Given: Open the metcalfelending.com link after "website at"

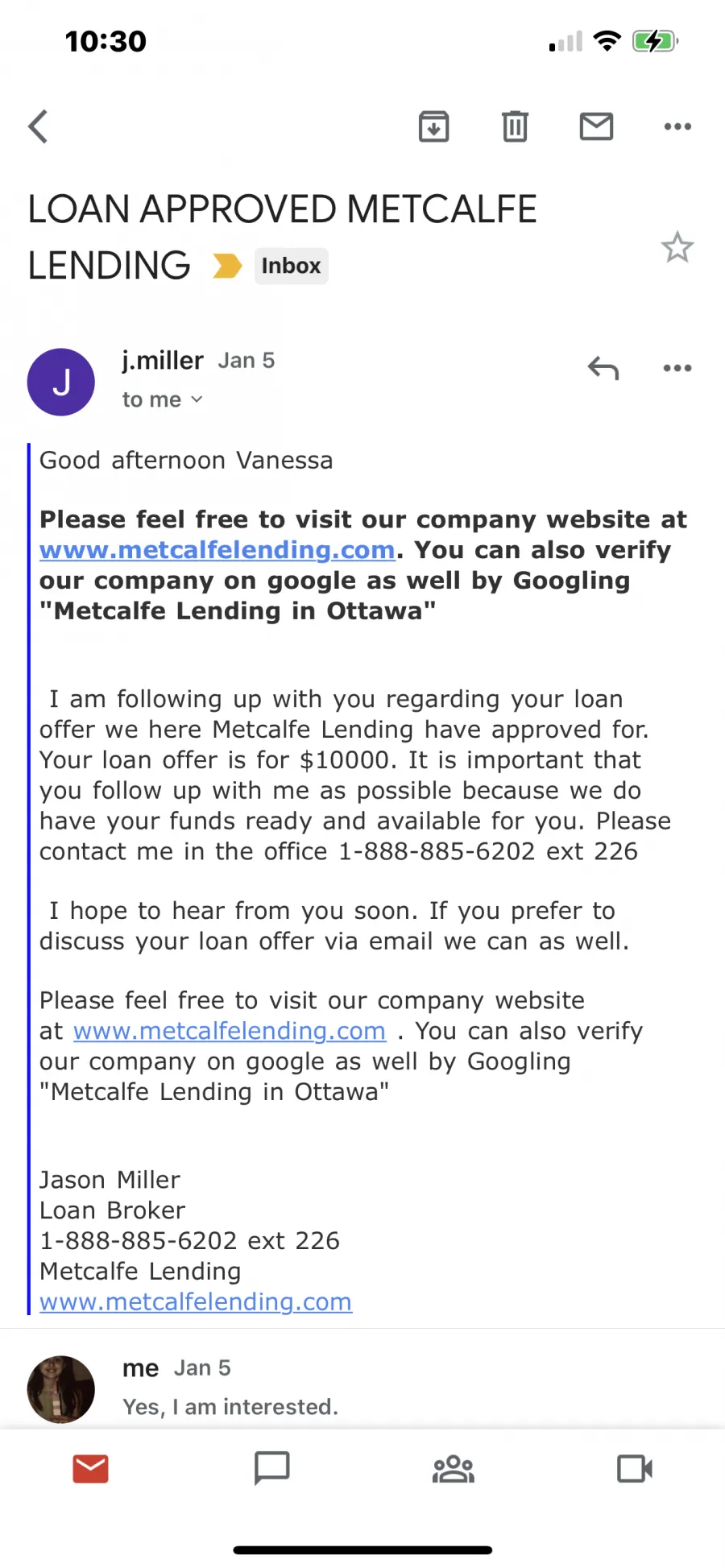Looking at the screenshot, I should [x=230, y=1031].
